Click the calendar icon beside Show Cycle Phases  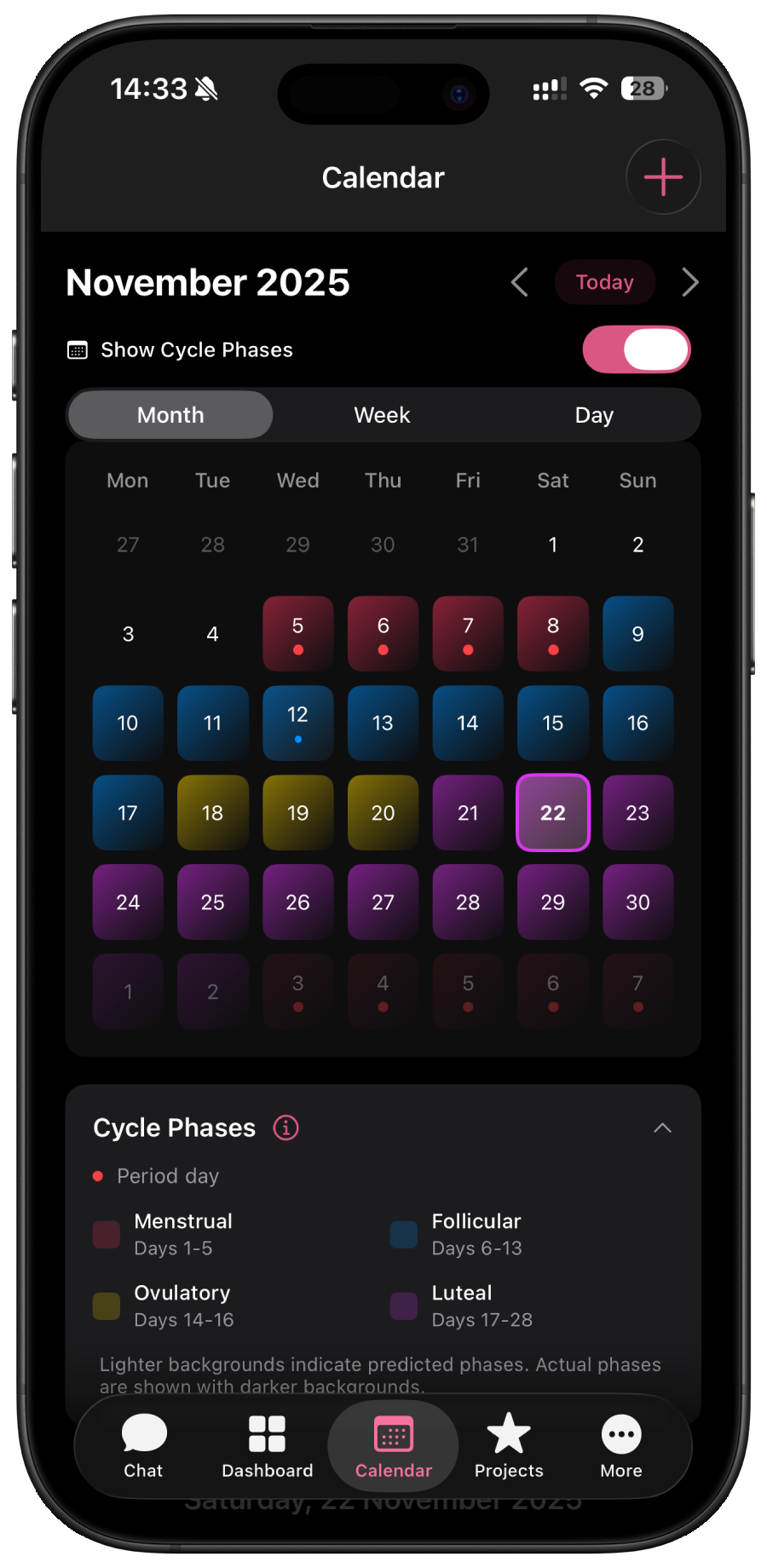[x=78, y=349]
